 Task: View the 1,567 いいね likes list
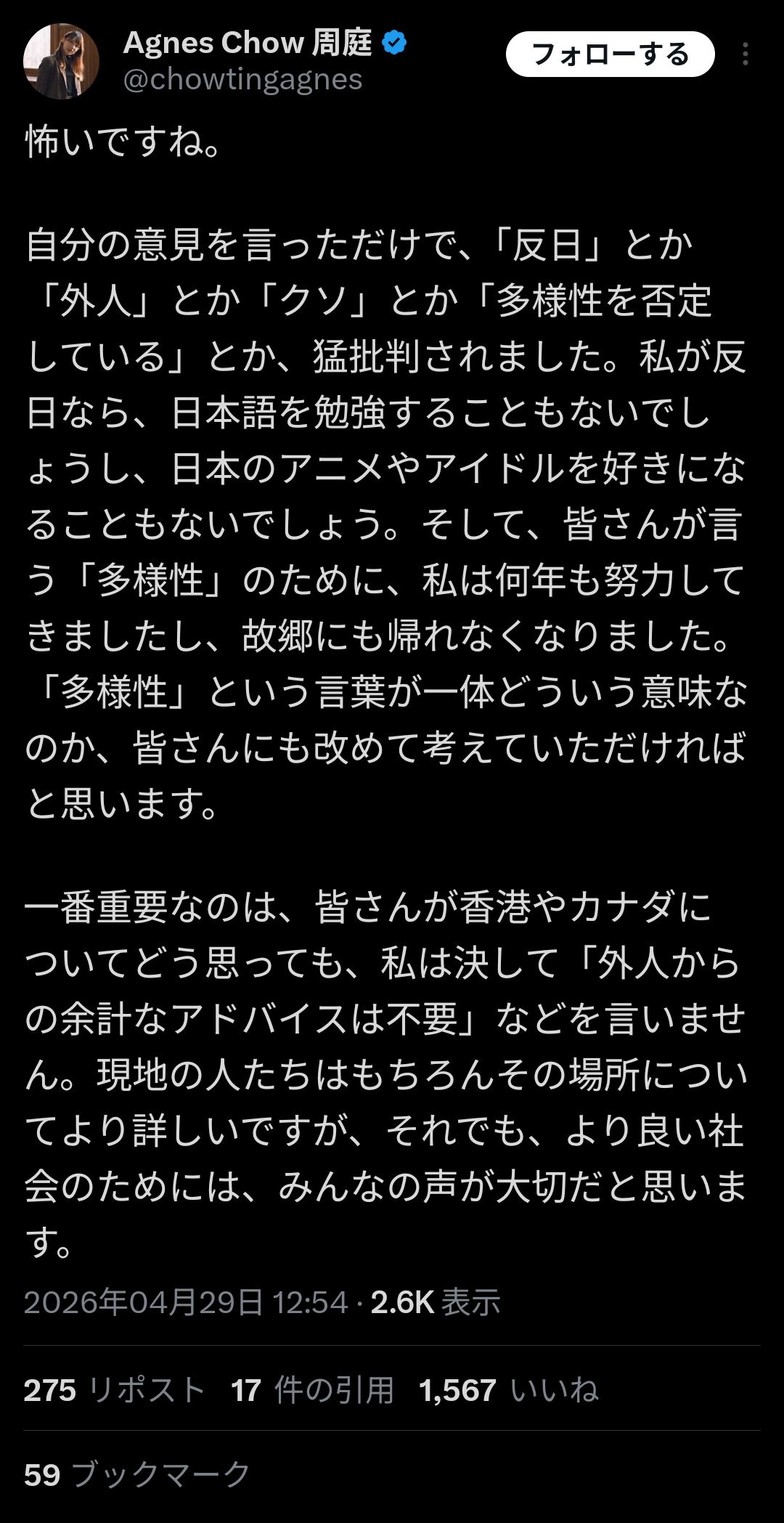(509, 1390)
